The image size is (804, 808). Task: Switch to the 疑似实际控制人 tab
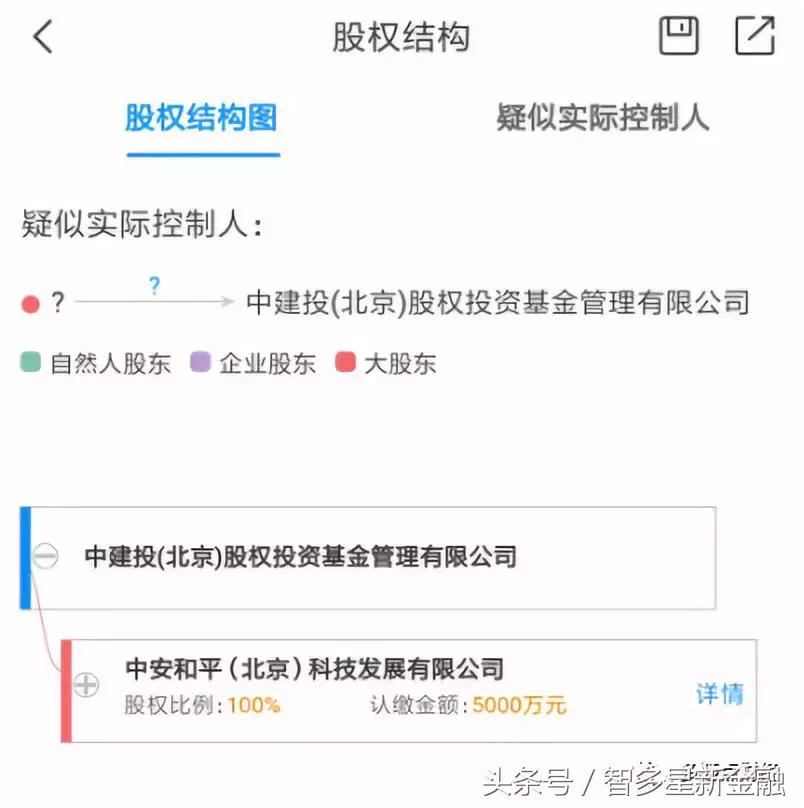pyautogui.click(x=601, y=119)
